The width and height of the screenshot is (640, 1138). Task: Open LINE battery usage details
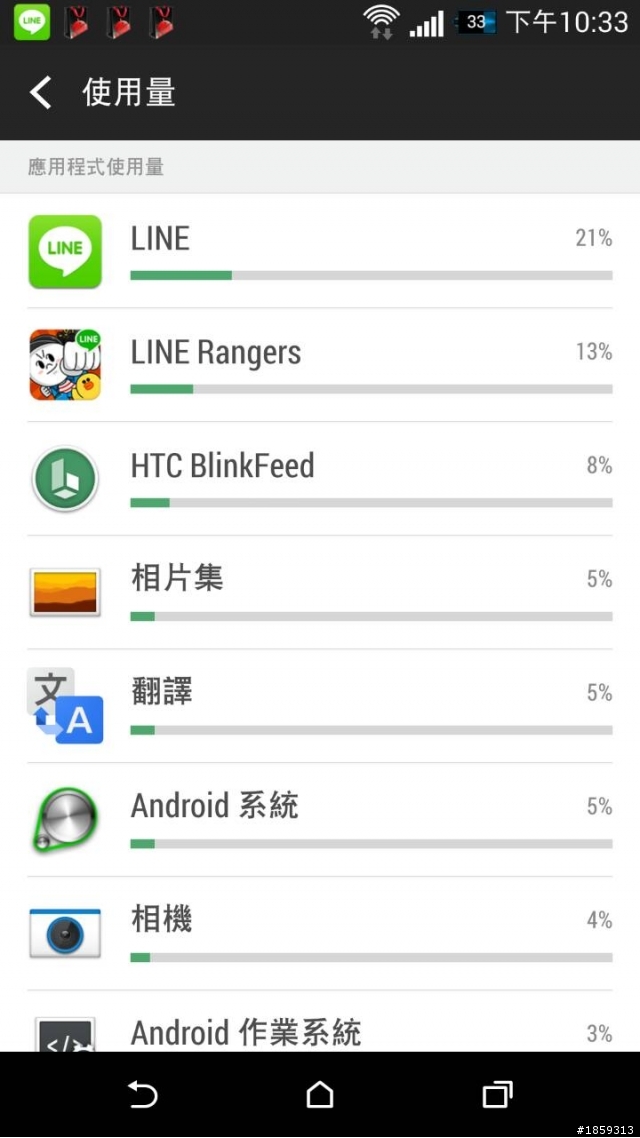pyautogui.click(x=320, y=251)
